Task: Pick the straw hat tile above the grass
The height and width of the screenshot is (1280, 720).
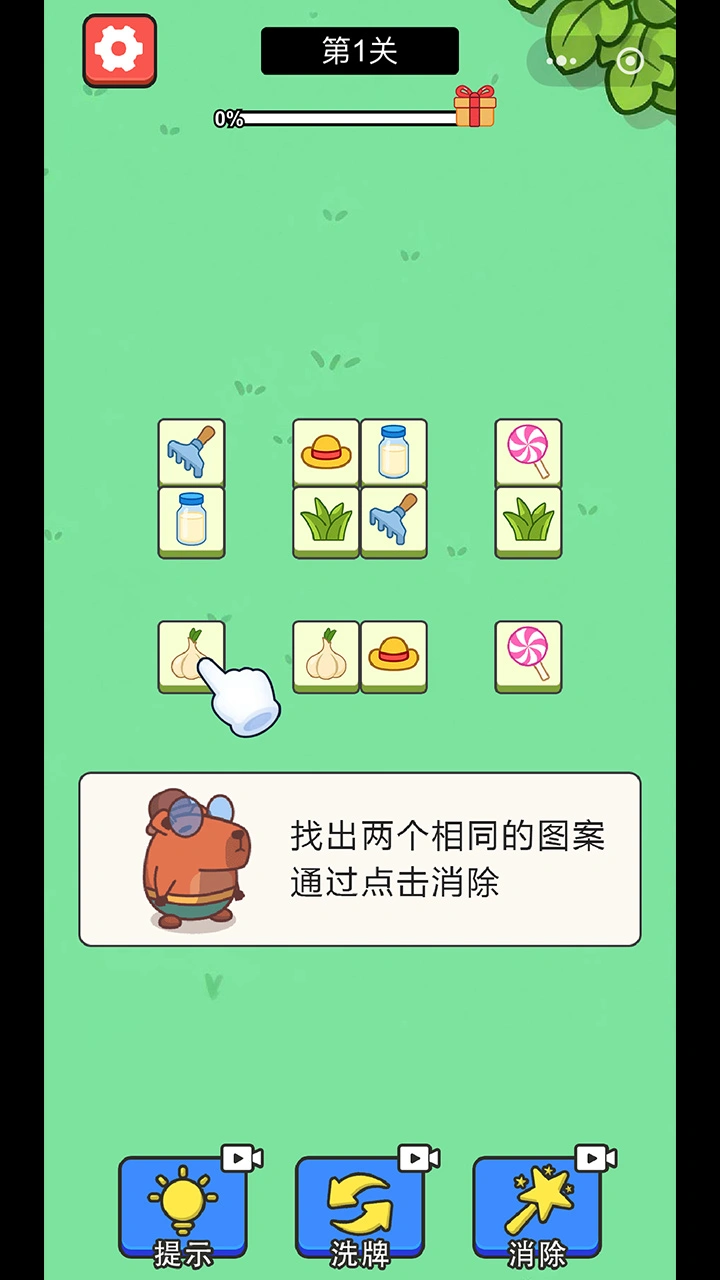Action: pyautogui.click(x=326, y=452)
